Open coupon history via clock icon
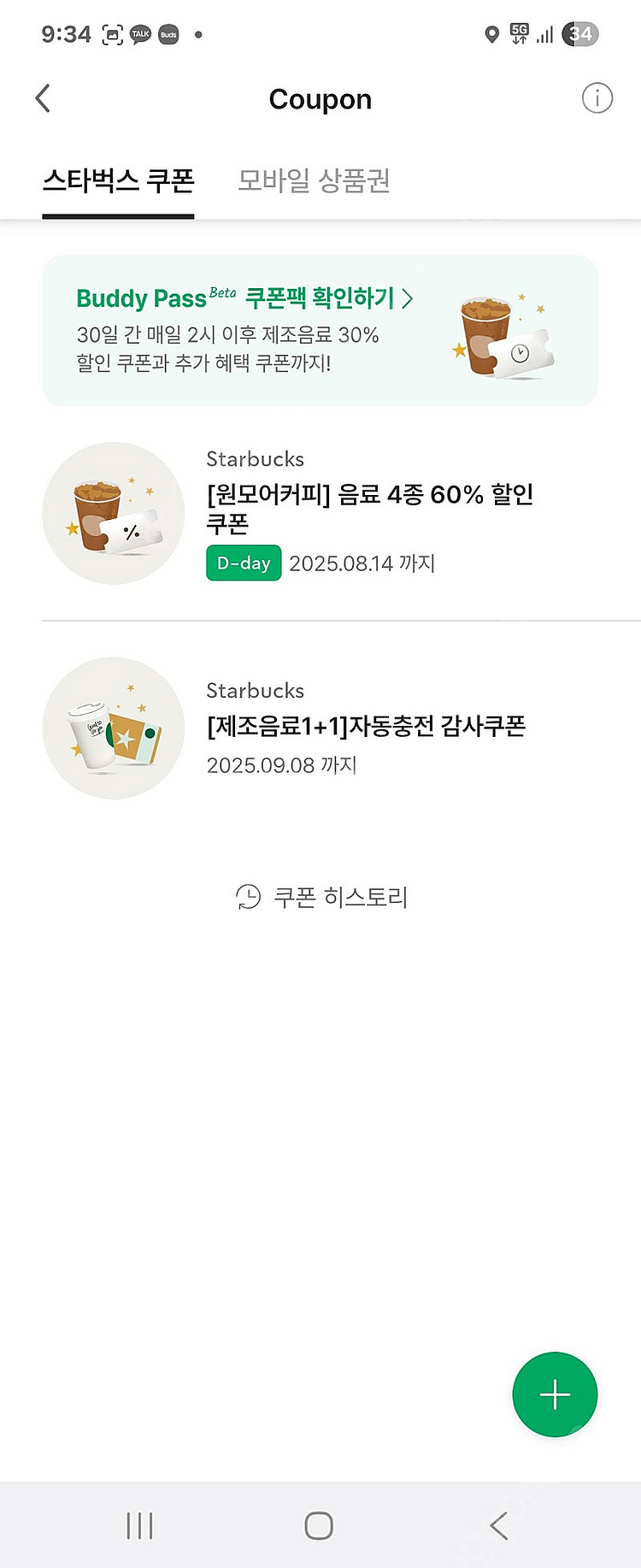The width and height of the screenshot is (641, 1568). pyautogui.click(x=247, y=898)
